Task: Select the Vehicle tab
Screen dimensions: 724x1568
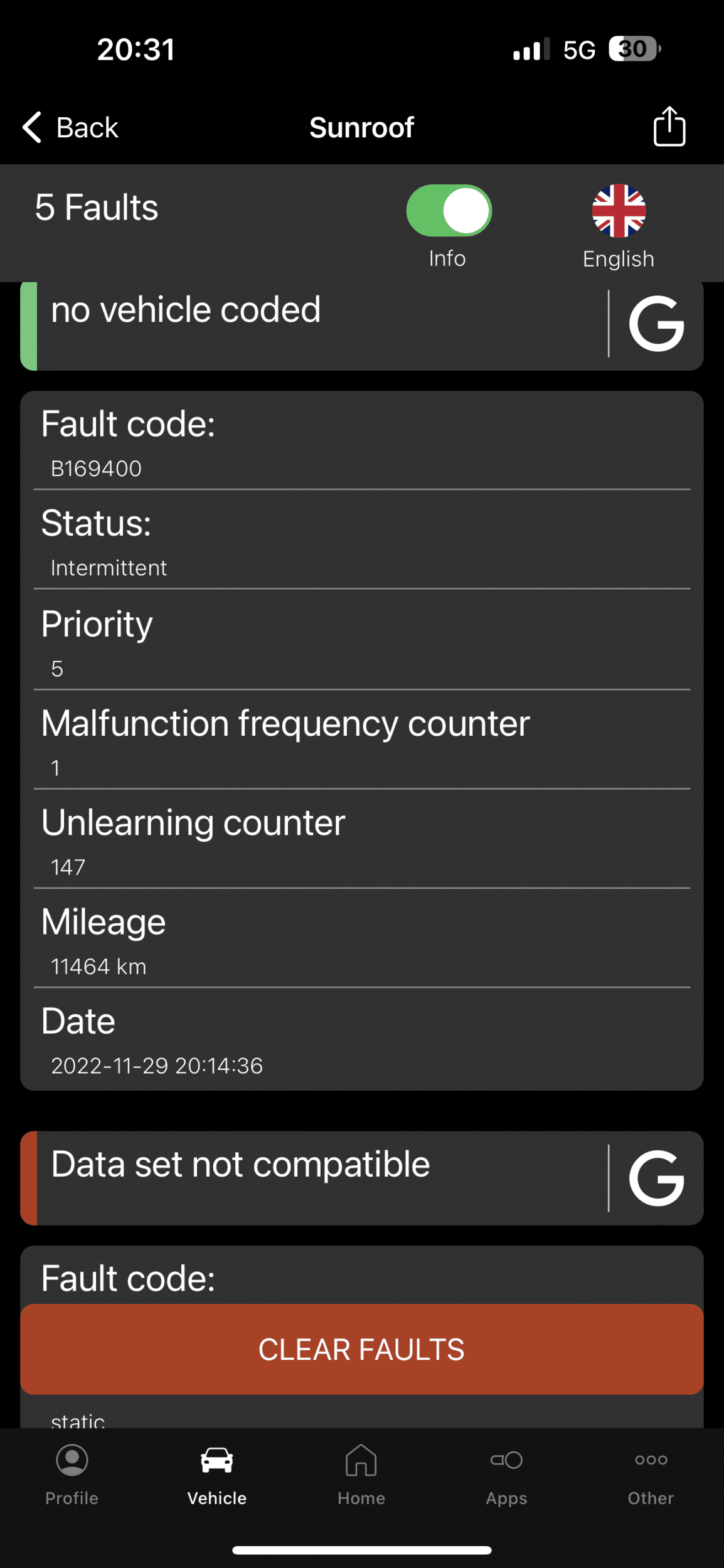Action: [217, 1475]
